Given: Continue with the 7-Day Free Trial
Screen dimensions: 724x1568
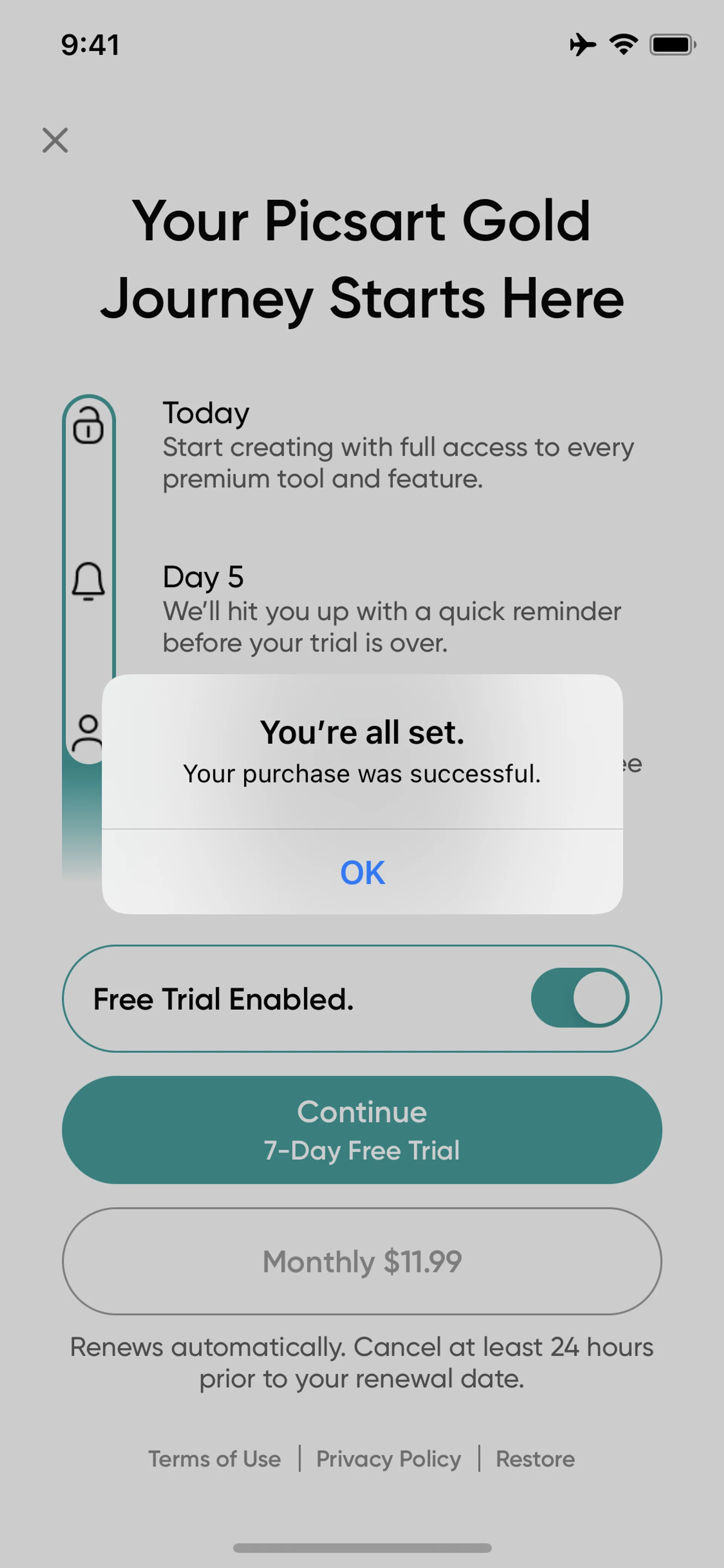Looking at the screenshot, I should pos(362,1130).
